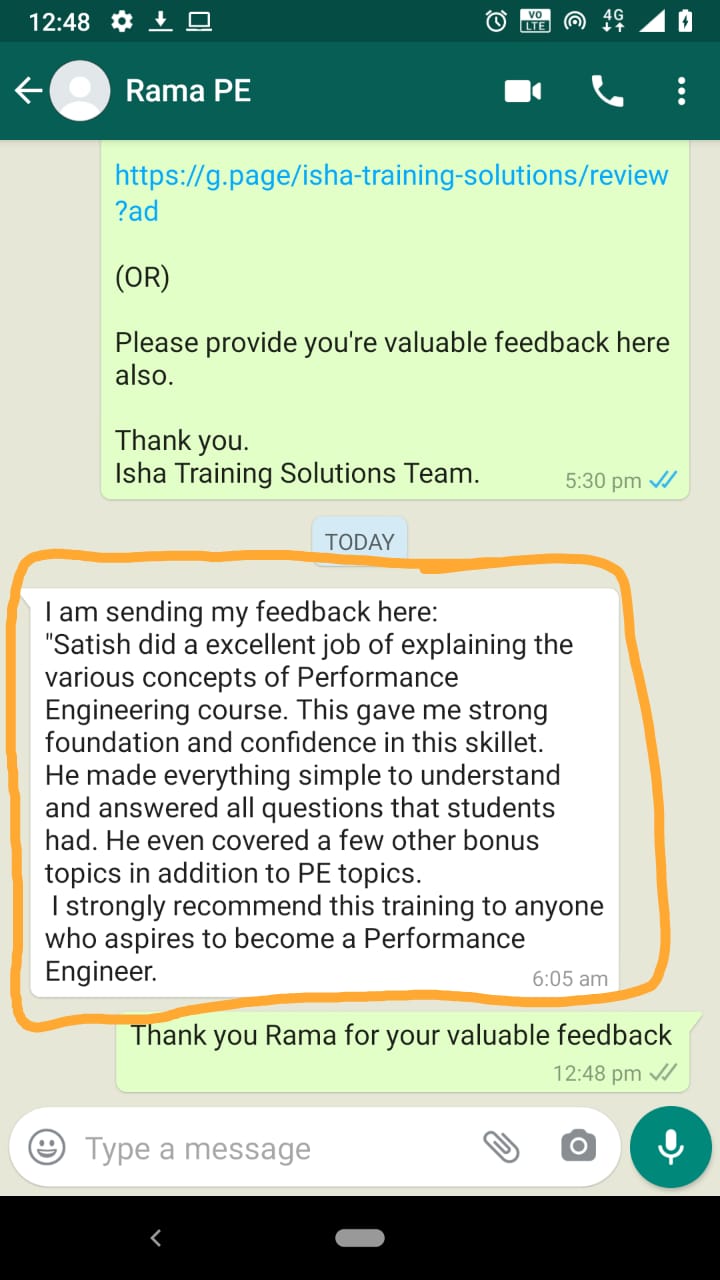Tap the system back button
The width and height of the screenshot is (720, 1280).
[155, 1238]
